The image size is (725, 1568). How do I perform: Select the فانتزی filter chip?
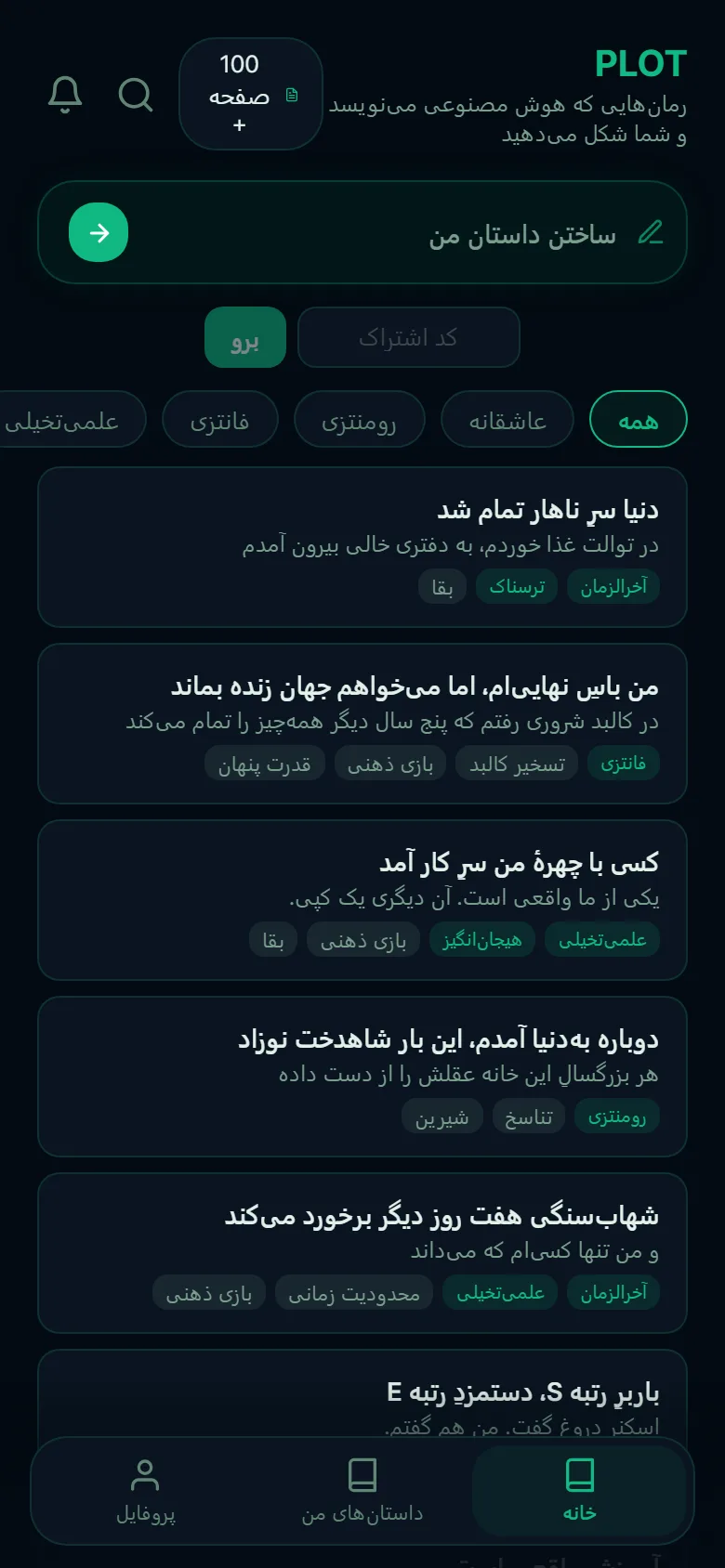coord(220,420)
